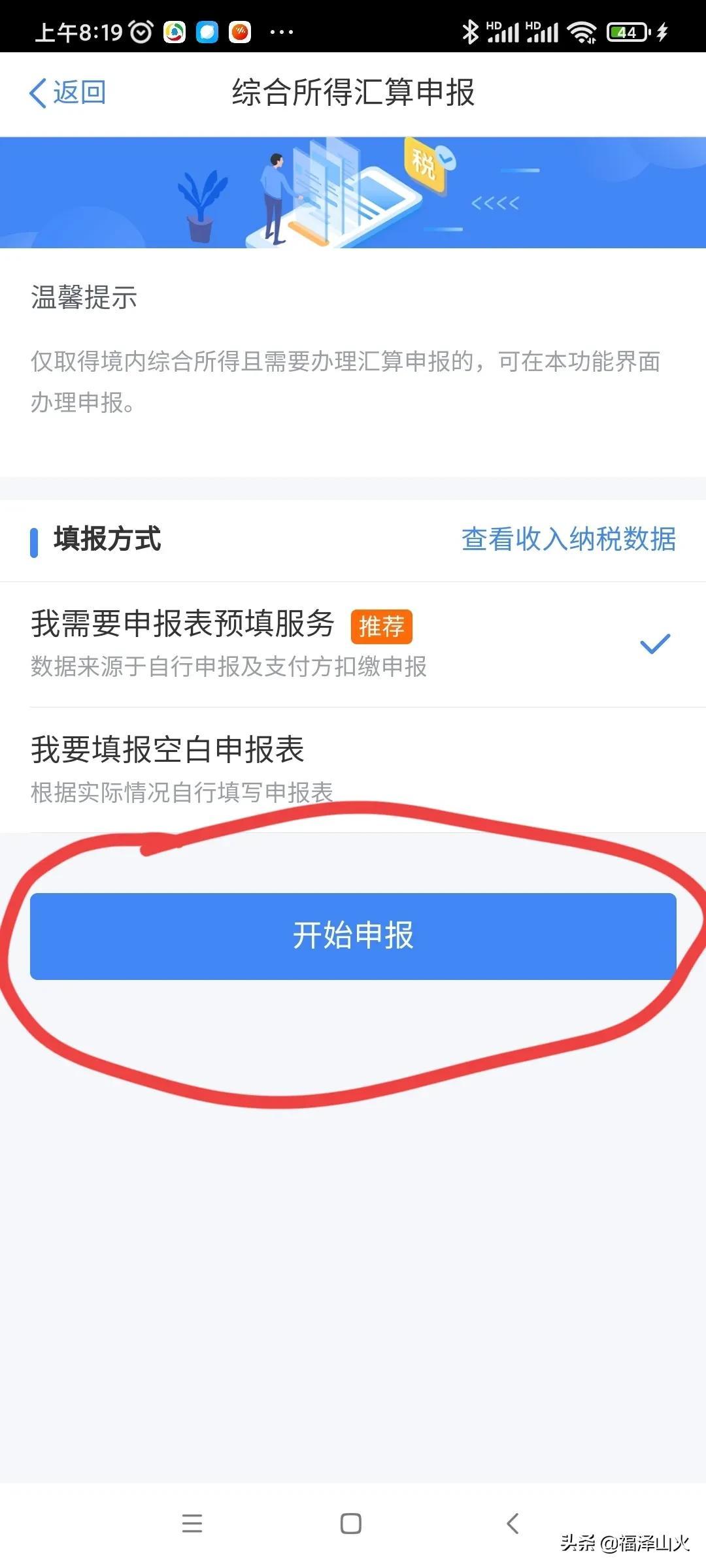Go to home screen via navigation bar
The width and height of the screenshot is (706, 1568).
click(351, 1524)
